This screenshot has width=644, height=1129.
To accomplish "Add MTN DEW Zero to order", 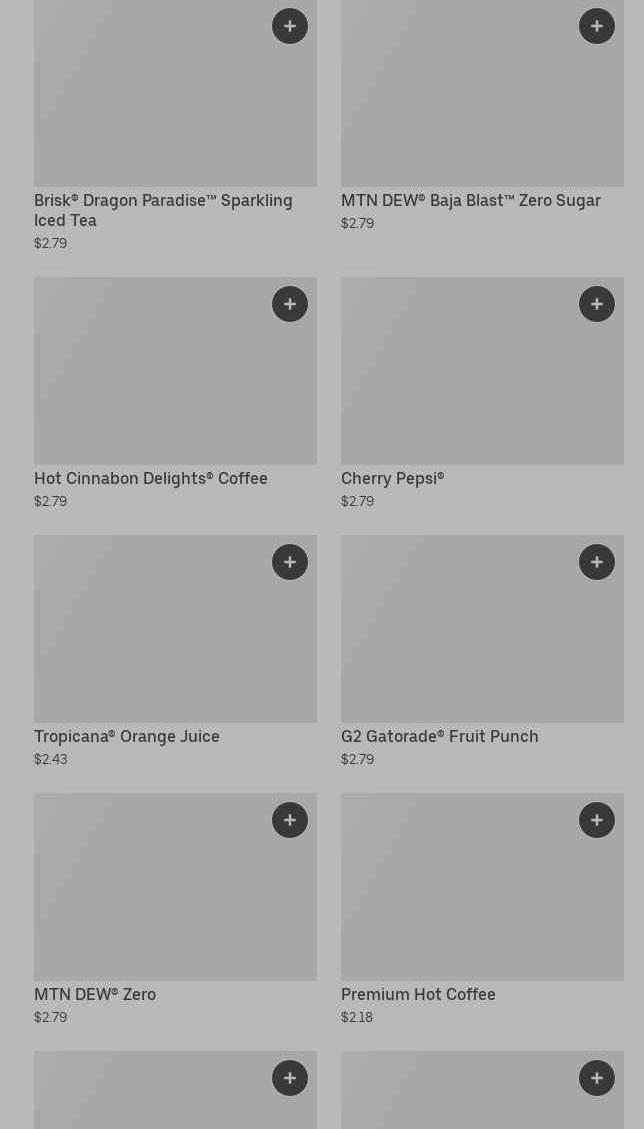I will (x=290, y=820).
